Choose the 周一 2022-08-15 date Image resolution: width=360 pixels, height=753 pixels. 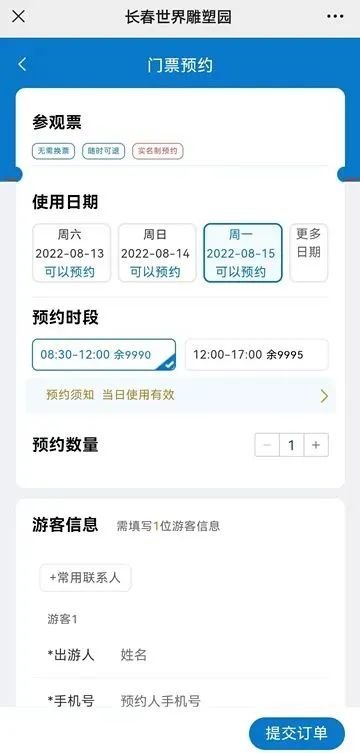pyautogui.click(x=243, y=253)
